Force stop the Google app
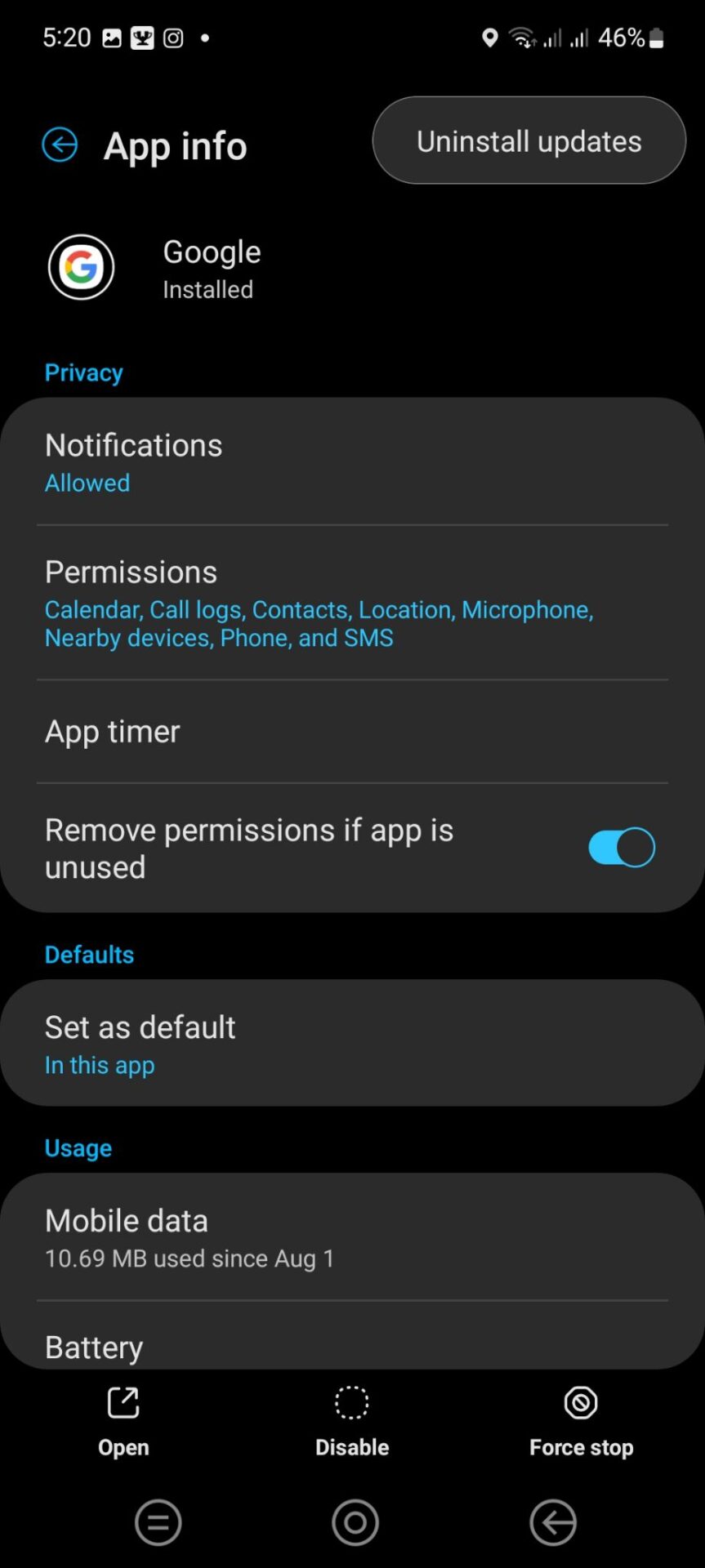The height and width of the screenshot is (1568, 705). pos(581,1421)
